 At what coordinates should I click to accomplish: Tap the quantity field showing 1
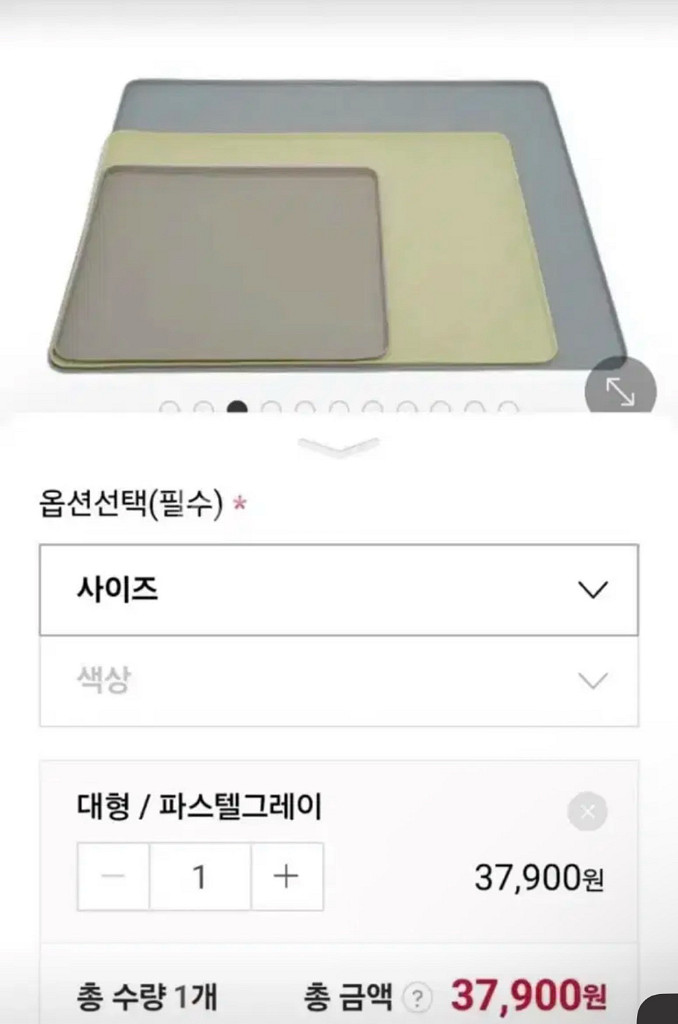200,876
